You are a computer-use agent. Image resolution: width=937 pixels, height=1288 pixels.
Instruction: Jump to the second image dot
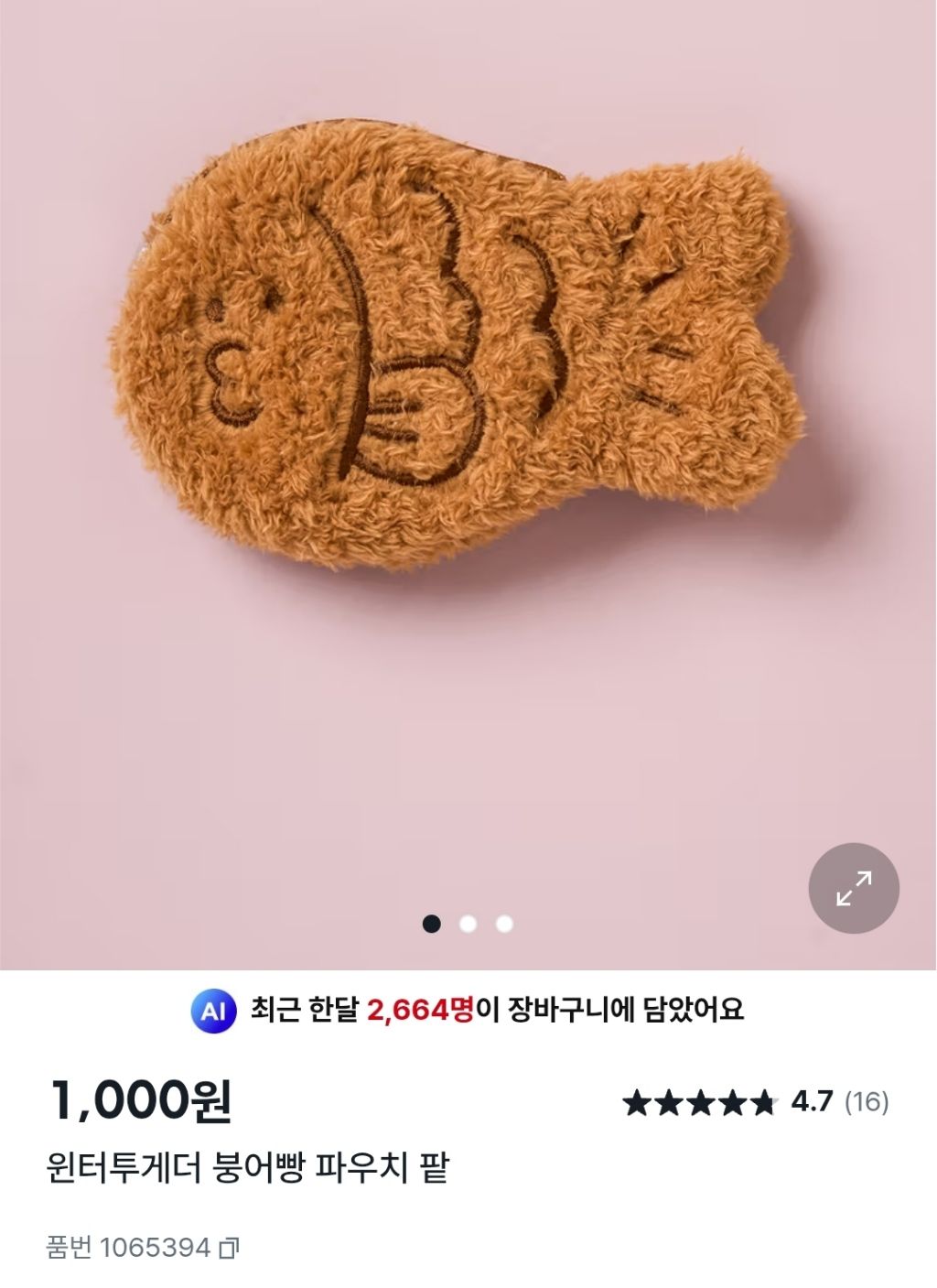click(x=468, y=925)
